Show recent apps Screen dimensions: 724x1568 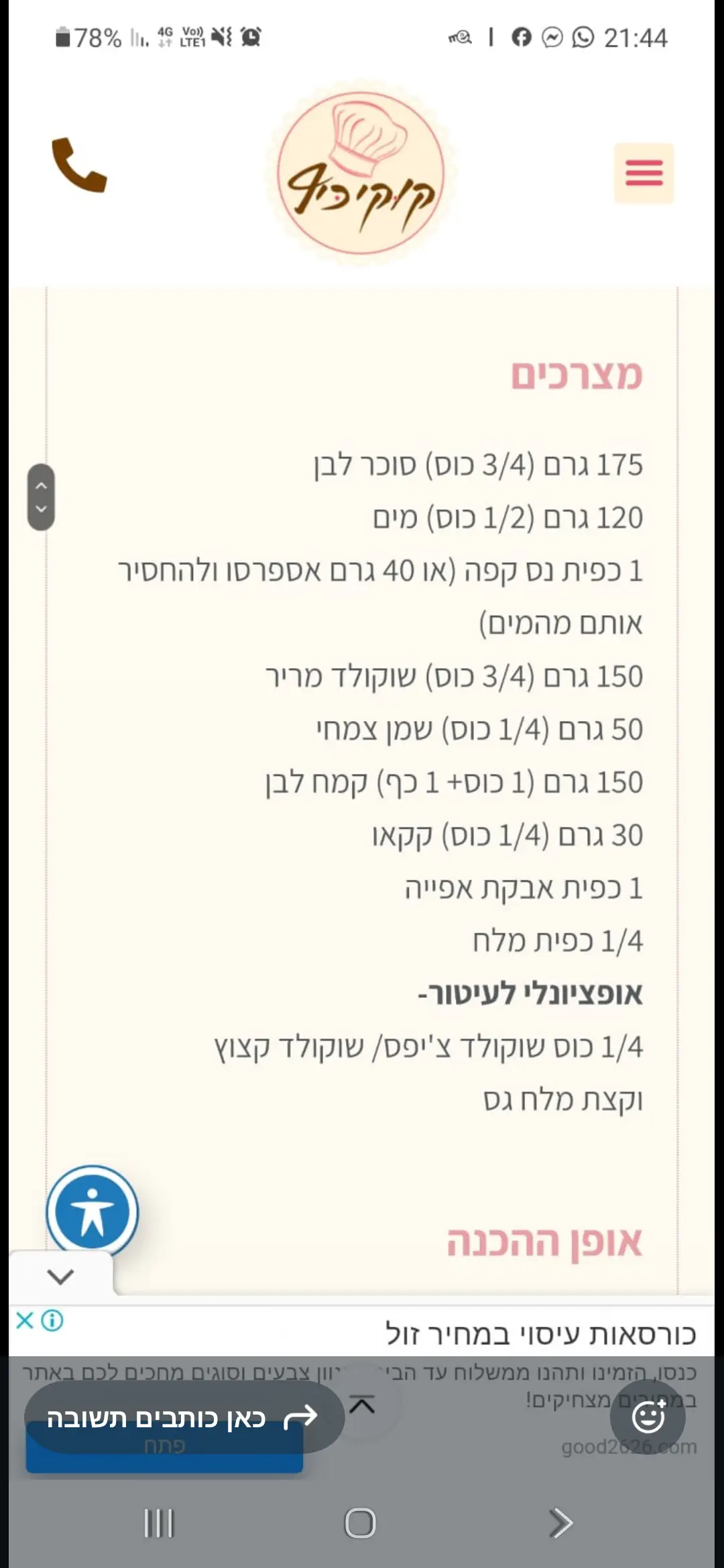point(159,1523)
